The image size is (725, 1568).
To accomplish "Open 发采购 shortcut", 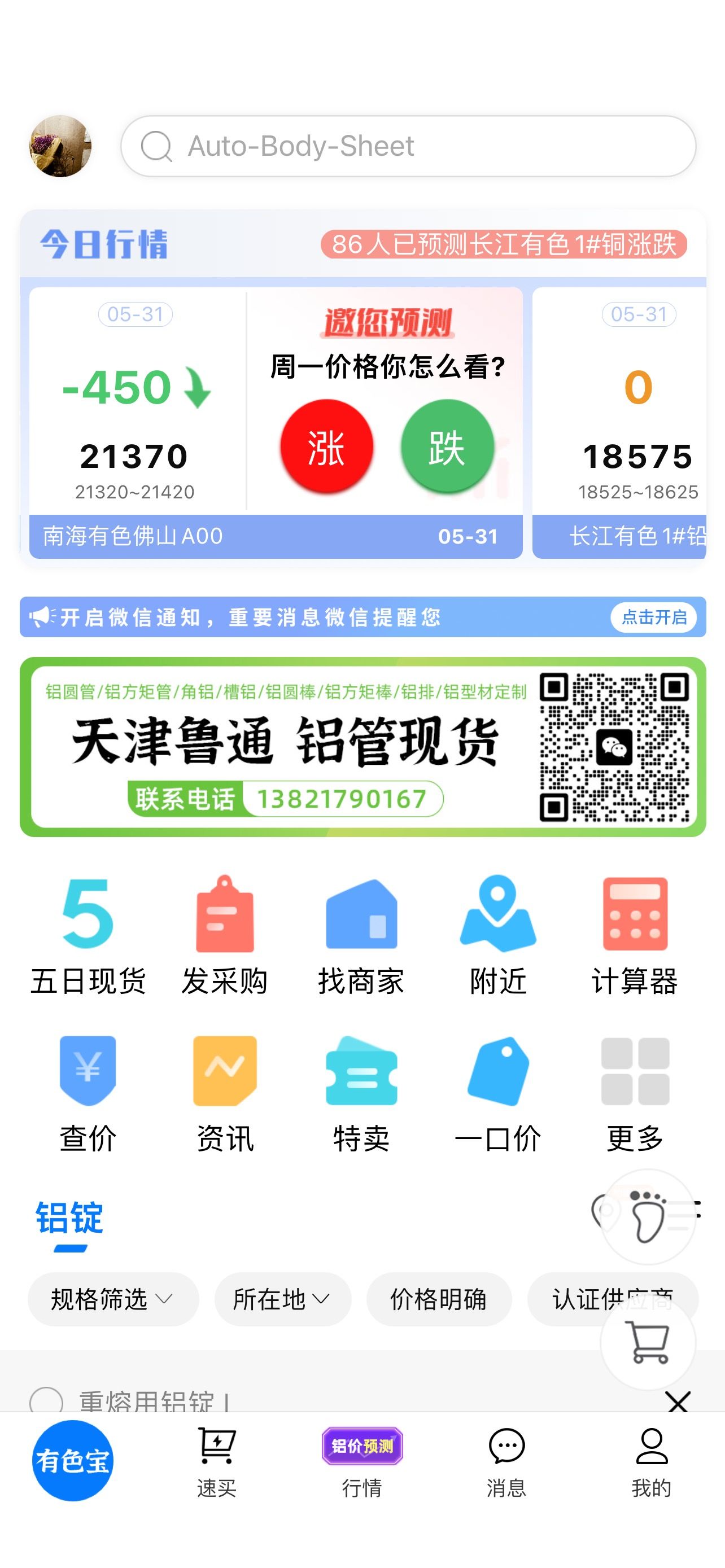I will (225, 936).
